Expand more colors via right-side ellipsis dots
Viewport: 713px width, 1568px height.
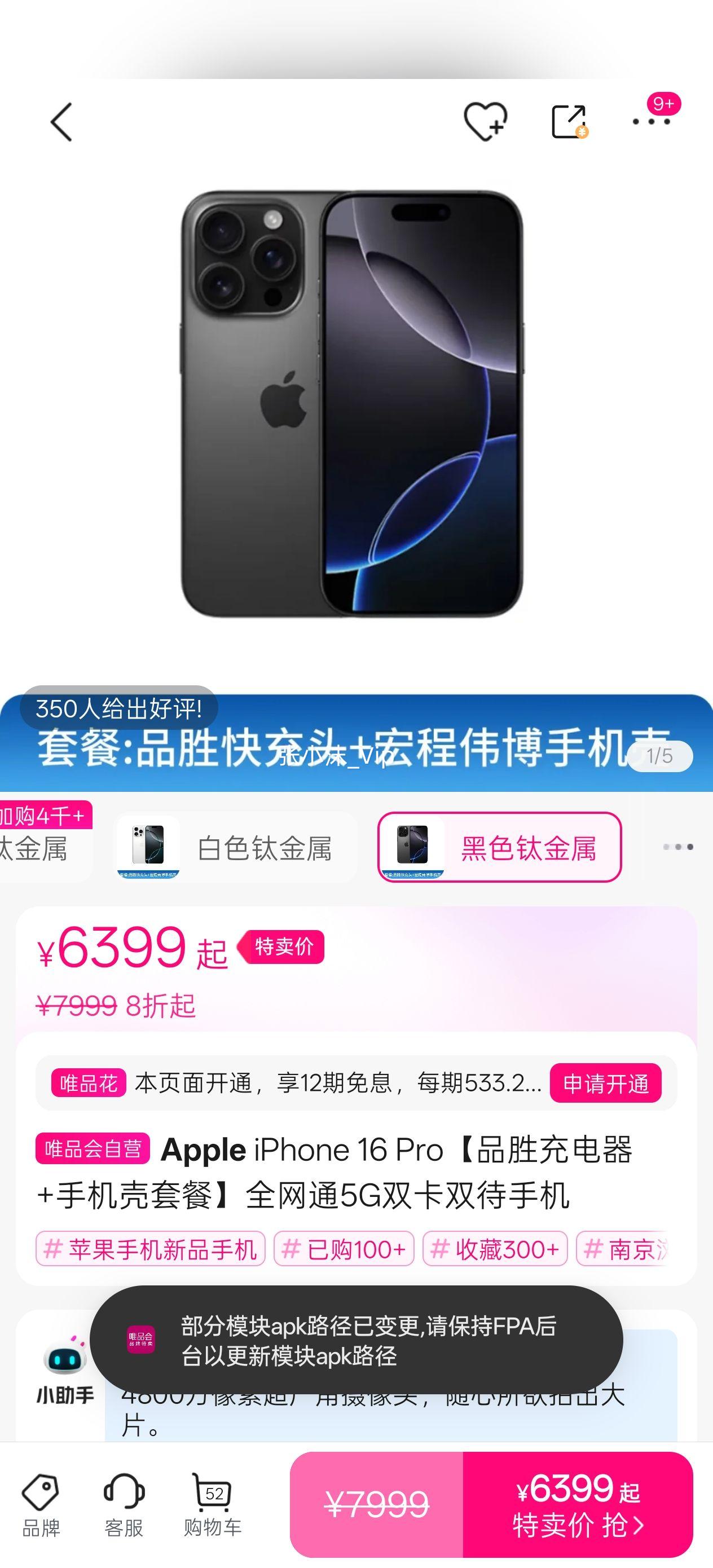(677, 846)
